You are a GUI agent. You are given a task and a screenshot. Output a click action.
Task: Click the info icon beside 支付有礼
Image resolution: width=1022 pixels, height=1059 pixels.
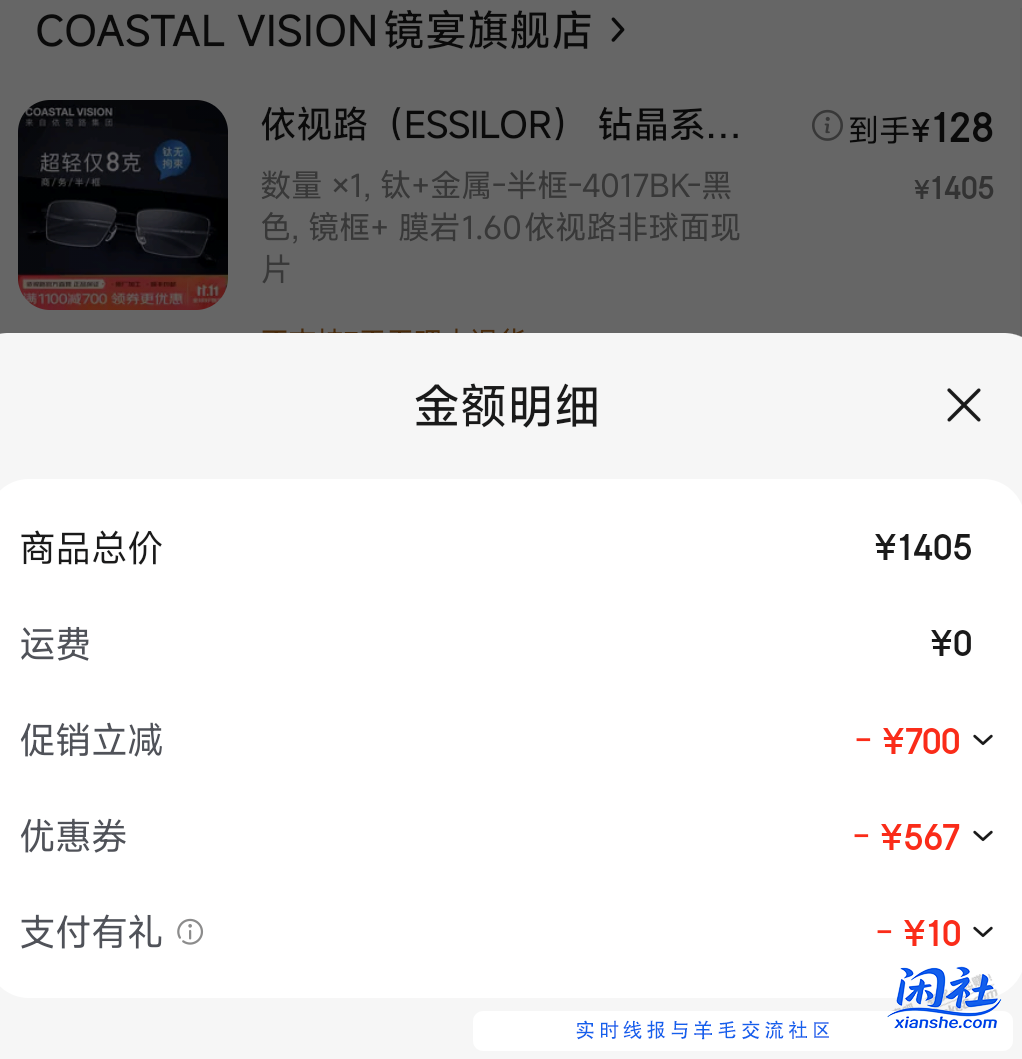[x=190, y=932]
